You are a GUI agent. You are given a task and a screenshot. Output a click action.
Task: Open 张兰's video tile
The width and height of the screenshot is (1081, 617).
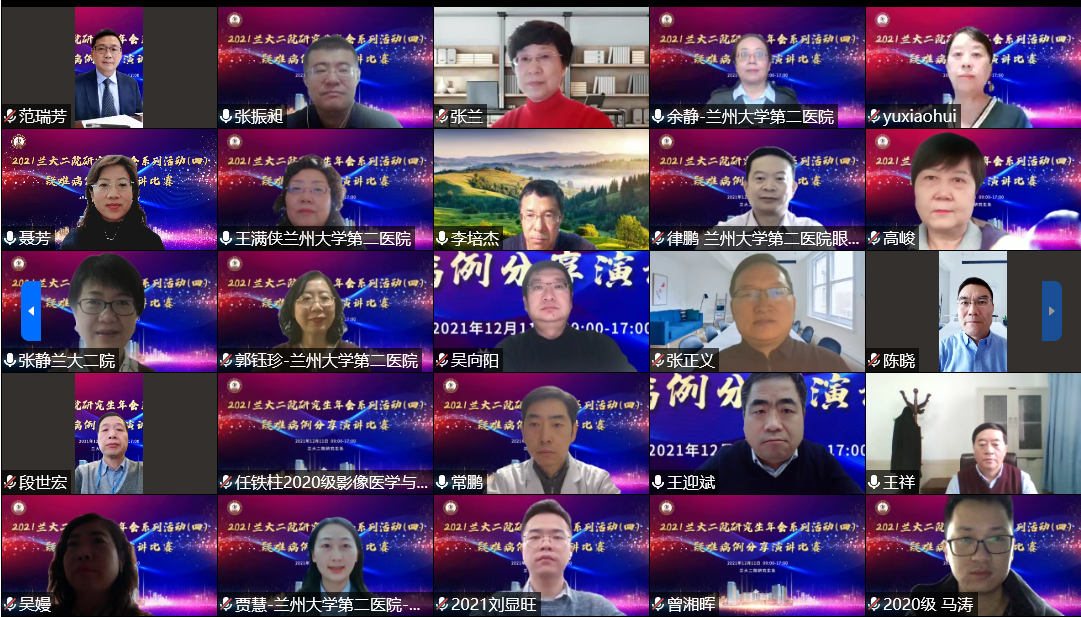click(x=541, y=66)
